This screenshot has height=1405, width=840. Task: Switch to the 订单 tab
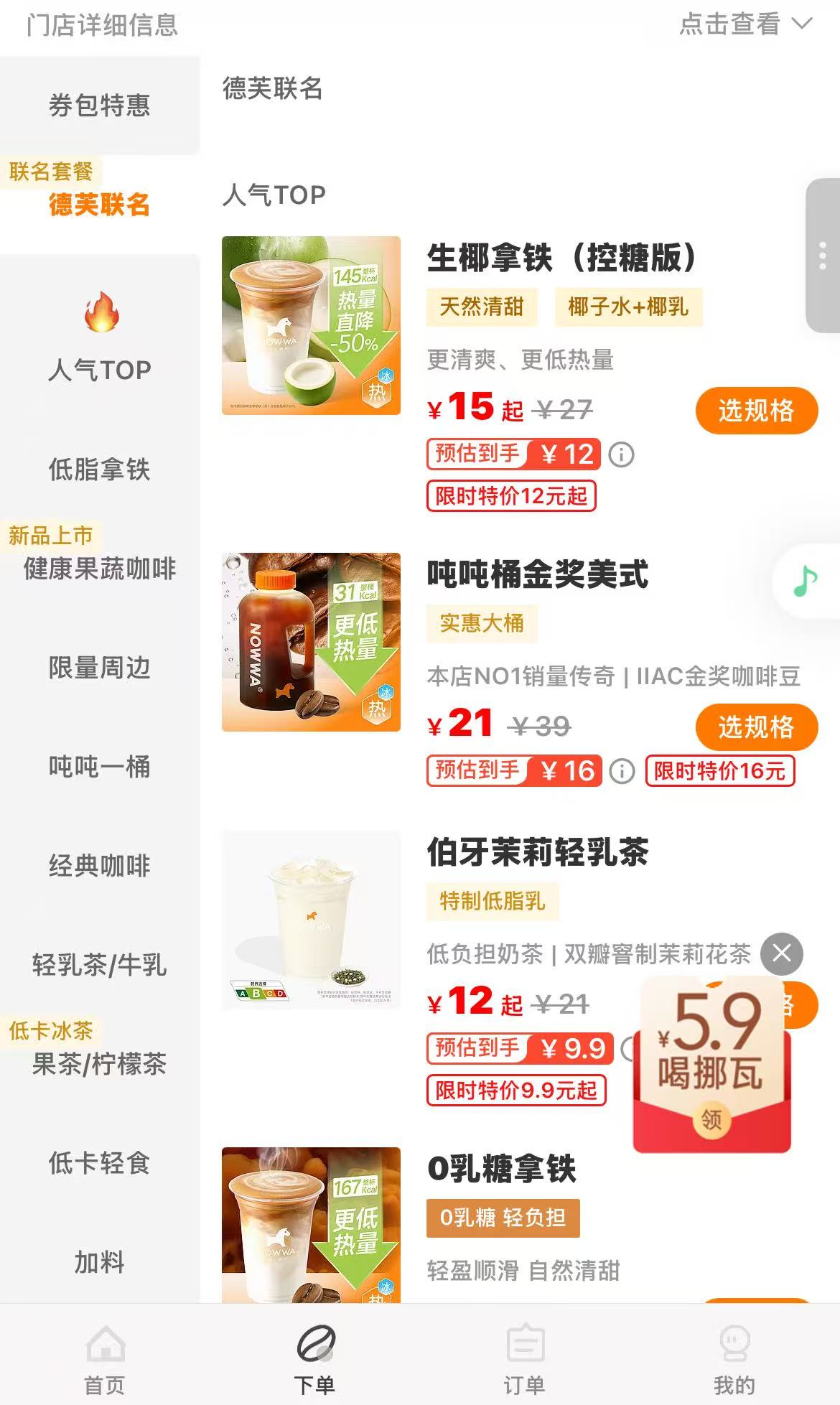click(x=525, y=1360)
